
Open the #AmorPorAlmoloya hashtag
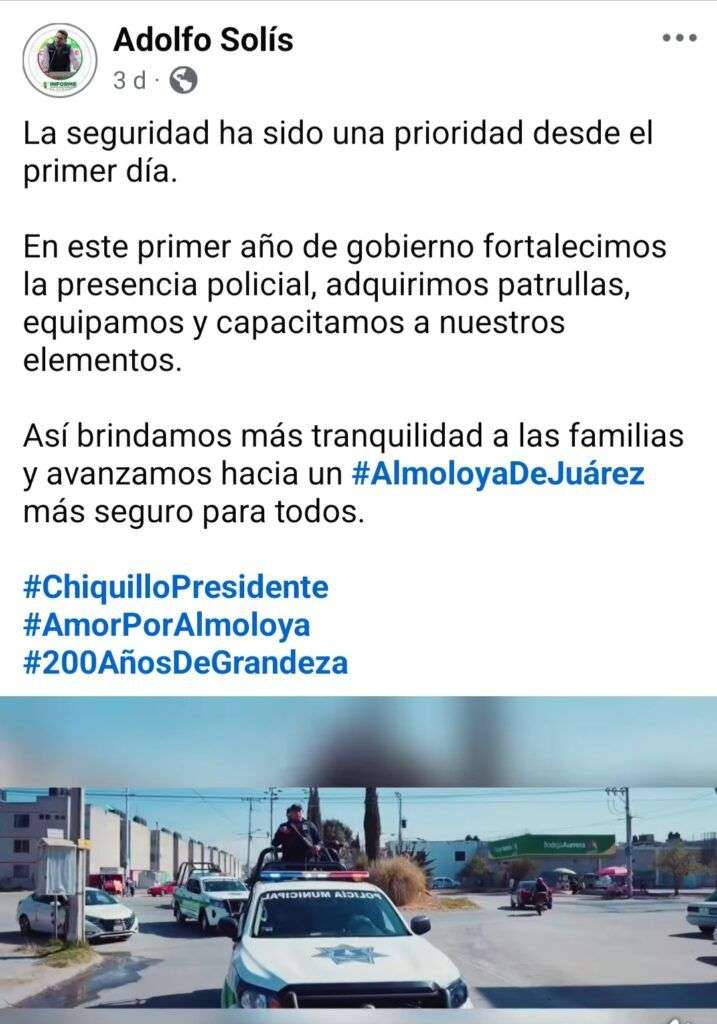pos(166,625)
